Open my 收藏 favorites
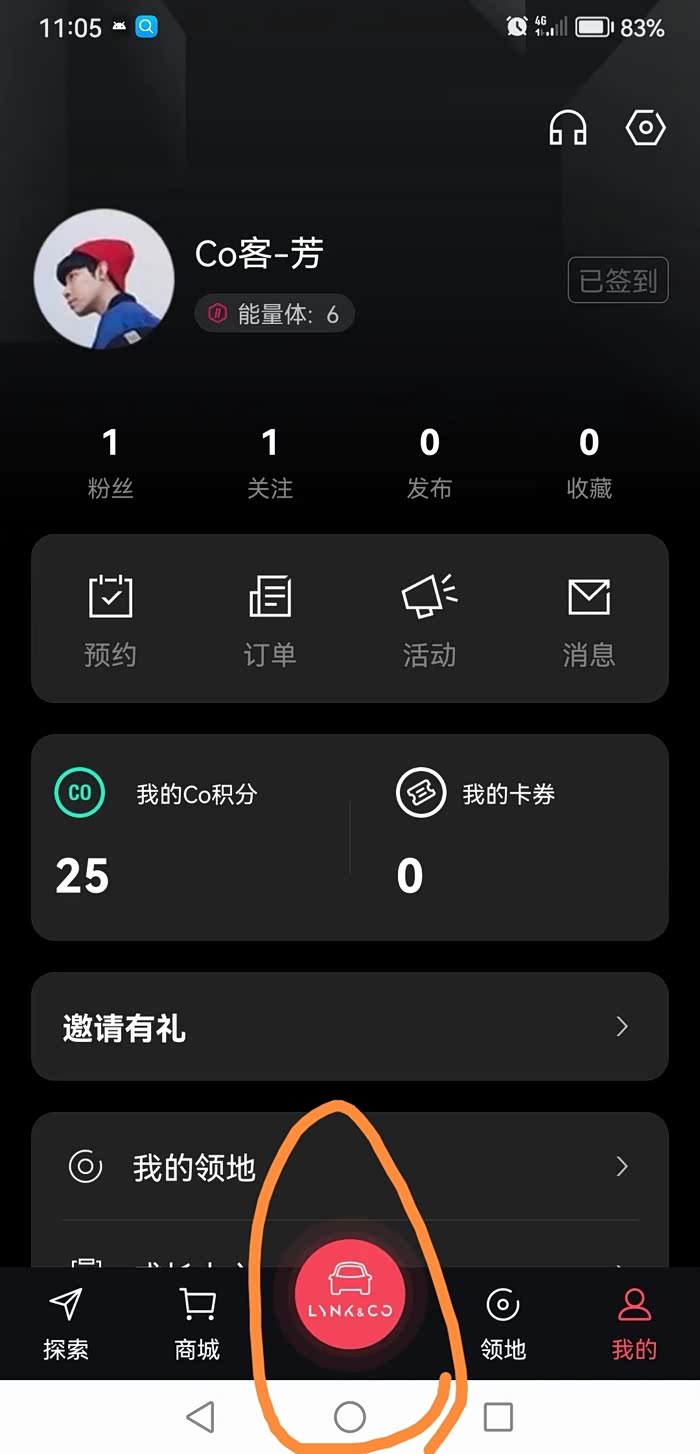This screenshot has height=1454, width=700. coord(589,462)
